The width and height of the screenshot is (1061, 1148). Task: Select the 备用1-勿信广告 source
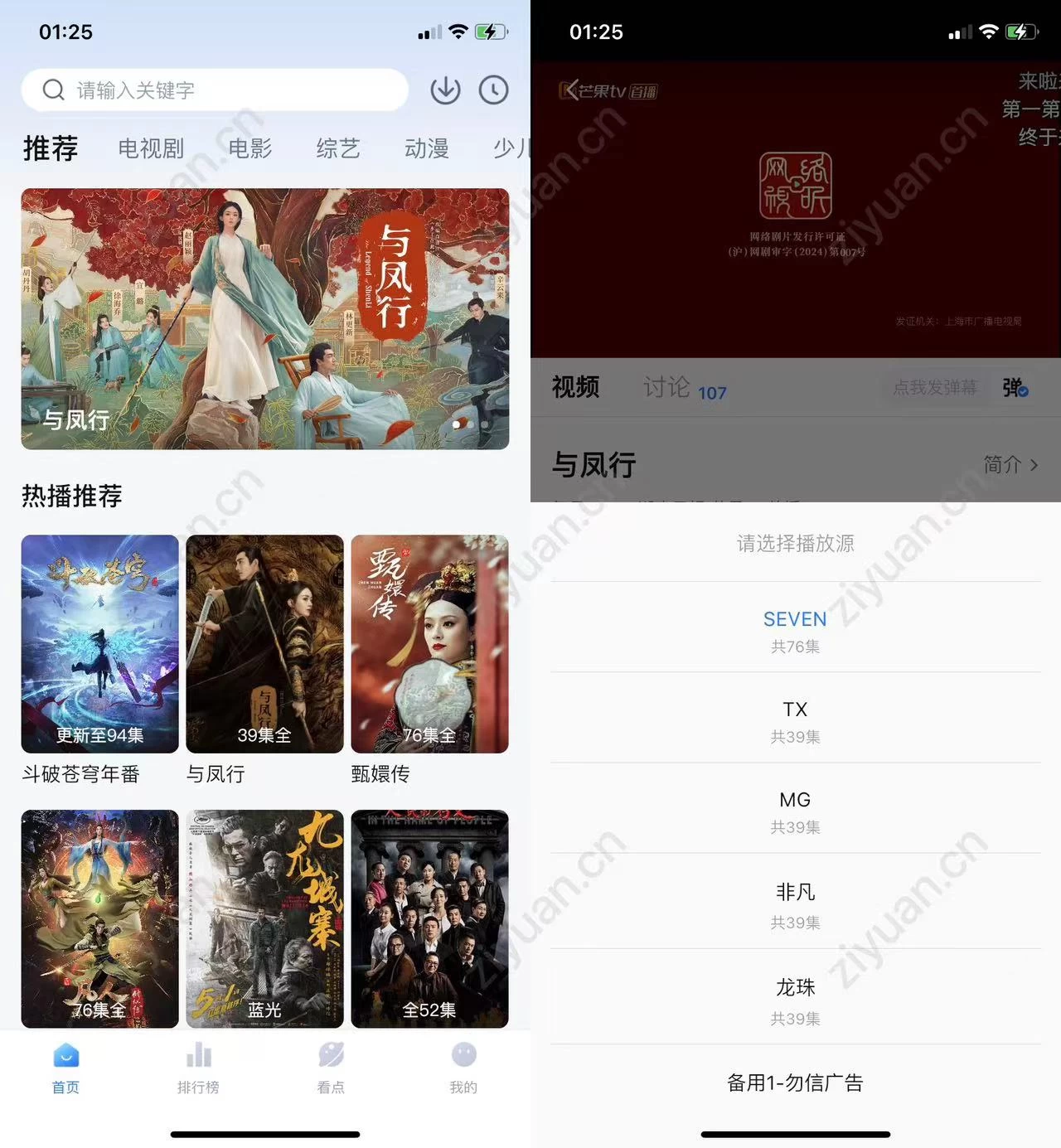(795, 1083)
